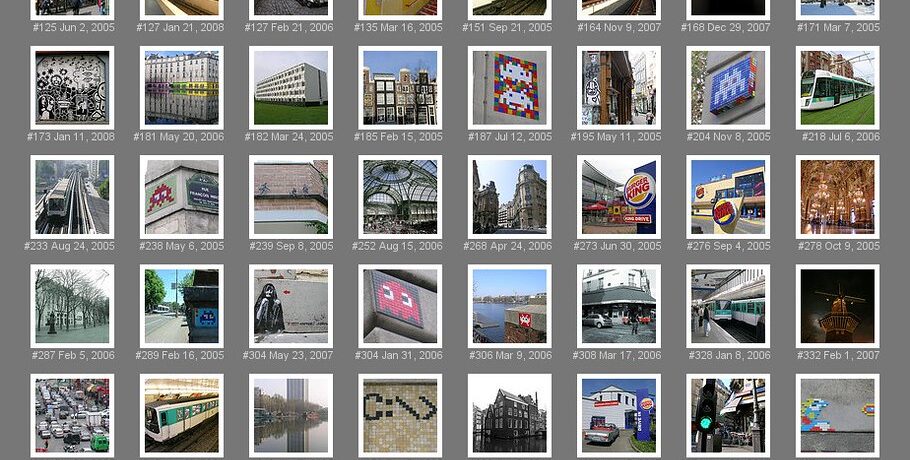
Task: View photo #182 dated Mar 24, 2005
Action: [x=291, y=88]
